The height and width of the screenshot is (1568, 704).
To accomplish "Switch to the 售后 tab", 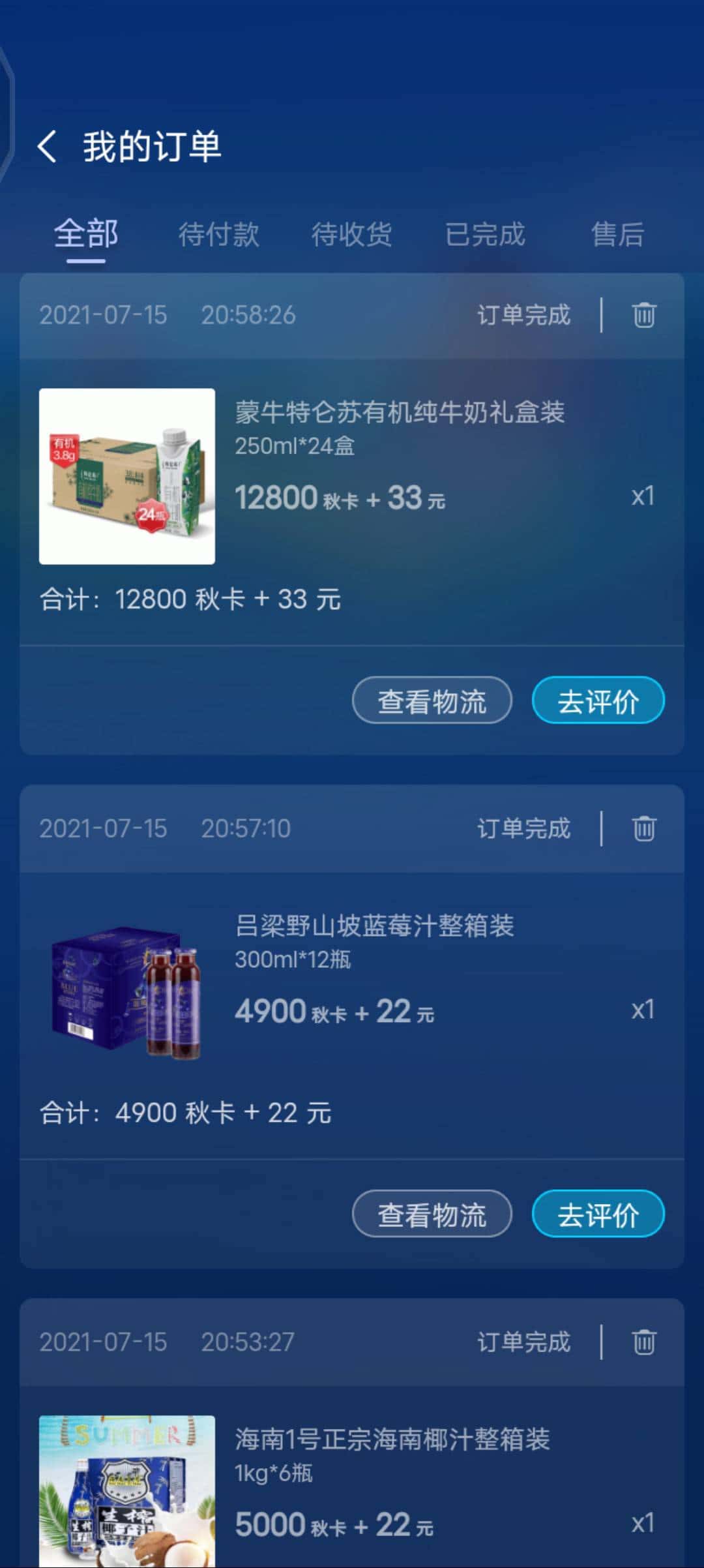I will pos(617,235).
